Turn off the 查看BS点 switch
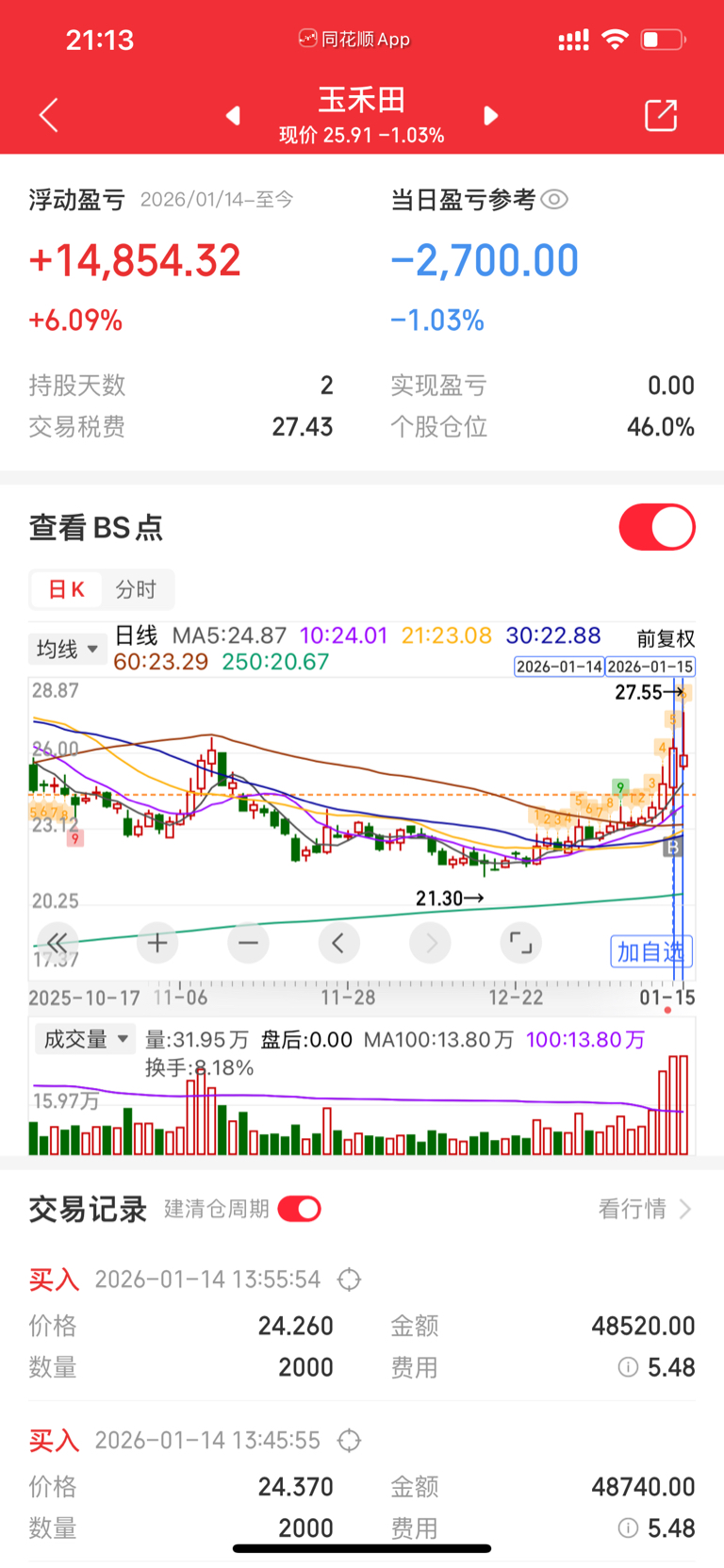Image resolution: width=724 pixels, height=1568 pixels. (x=657, y=527)
